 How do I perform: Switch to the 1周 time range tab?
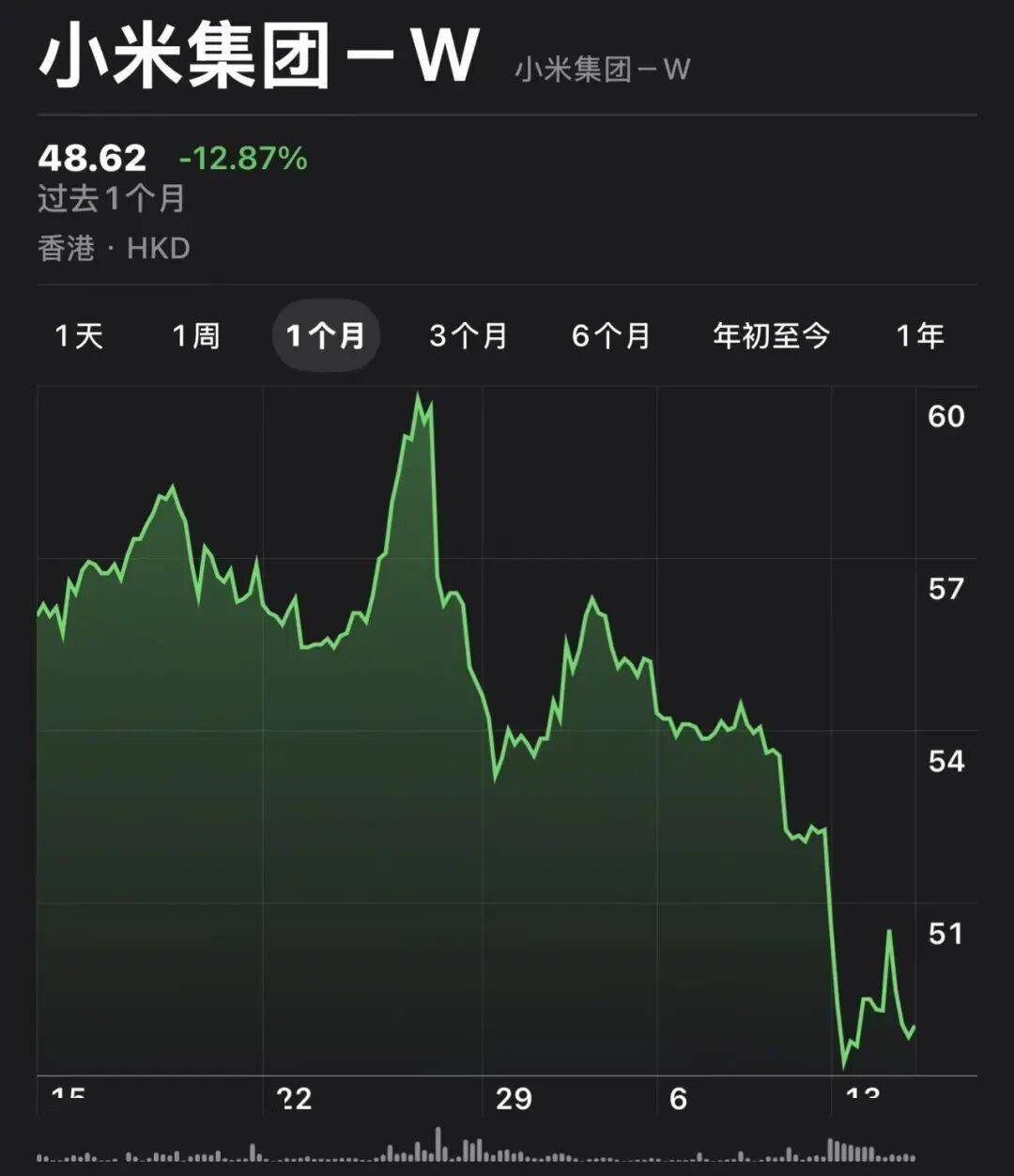click(194, 335)
